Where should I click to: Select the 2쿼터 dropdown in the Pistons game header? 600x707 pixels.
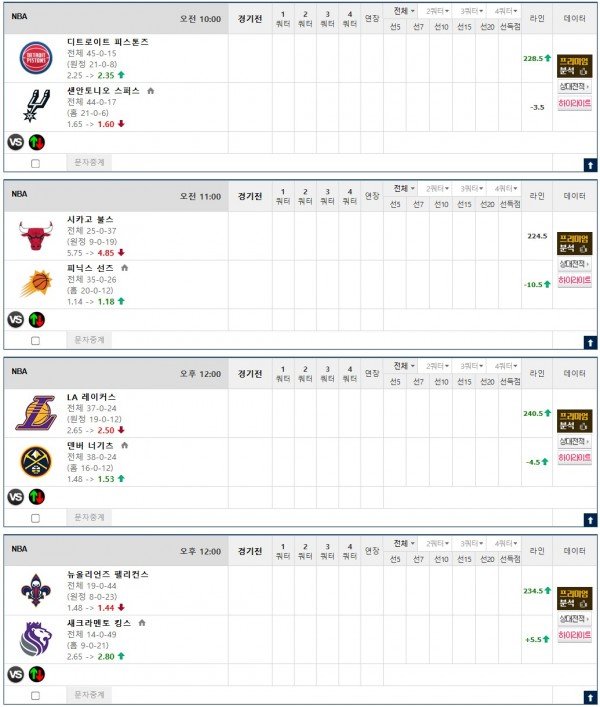(x=435, y=12)
